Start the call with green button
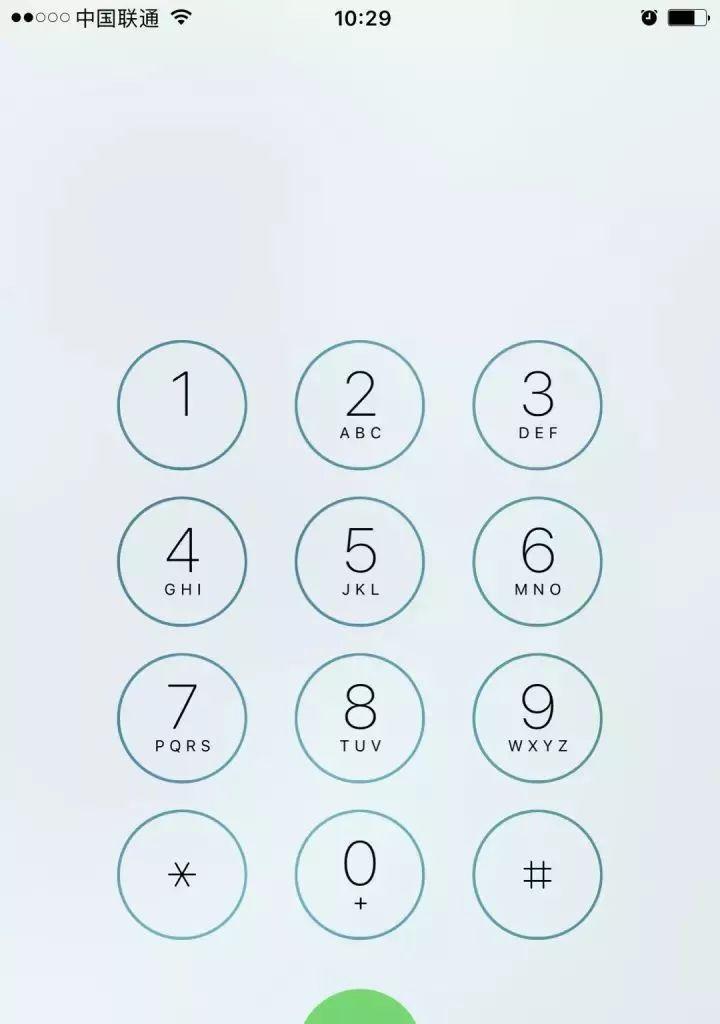 tap(360, 1008)
